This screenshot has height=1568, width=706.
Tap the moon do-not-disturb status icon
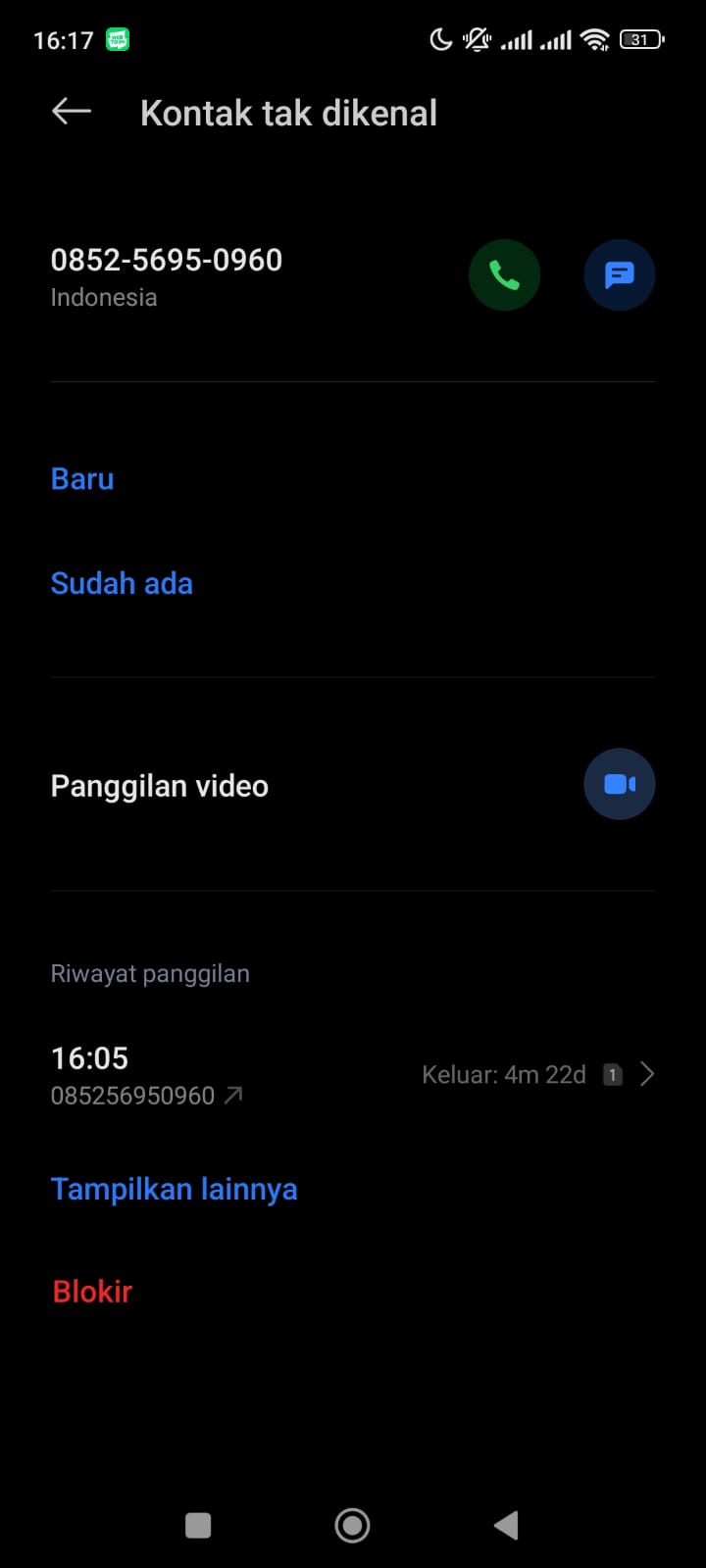[439, 38]
